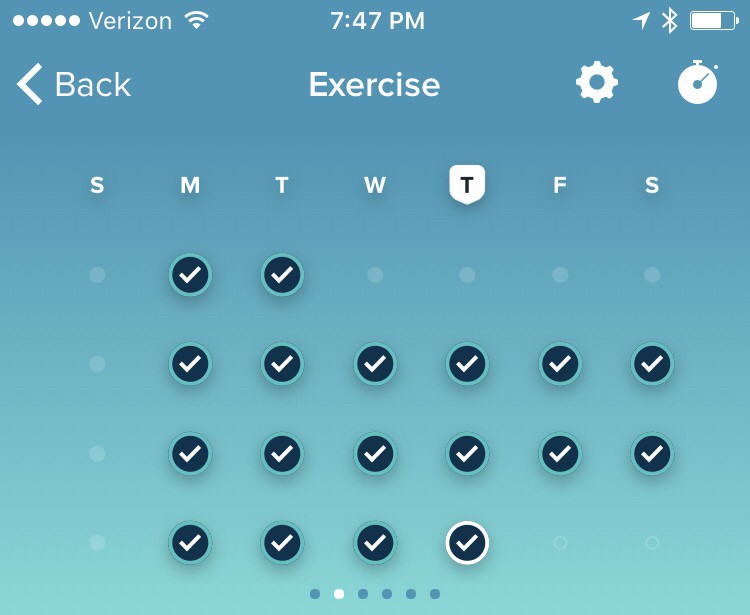The image size is (750, 615).
Task: Go back using the Back button
Action: [x=73, y=84]
